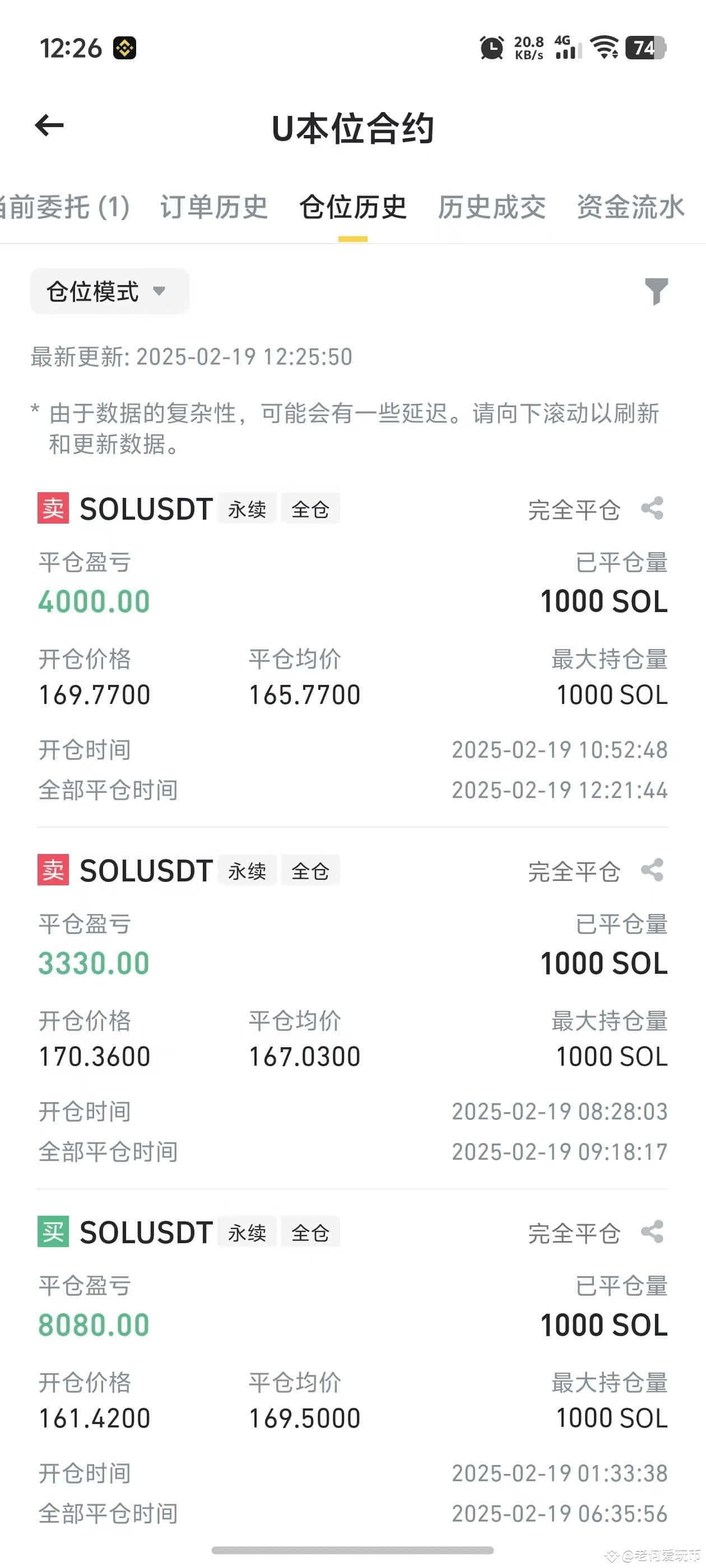Switch to the 订单历史 tab
The width and height of the screenshot is (706, 1568).
[x=214, y=208]
